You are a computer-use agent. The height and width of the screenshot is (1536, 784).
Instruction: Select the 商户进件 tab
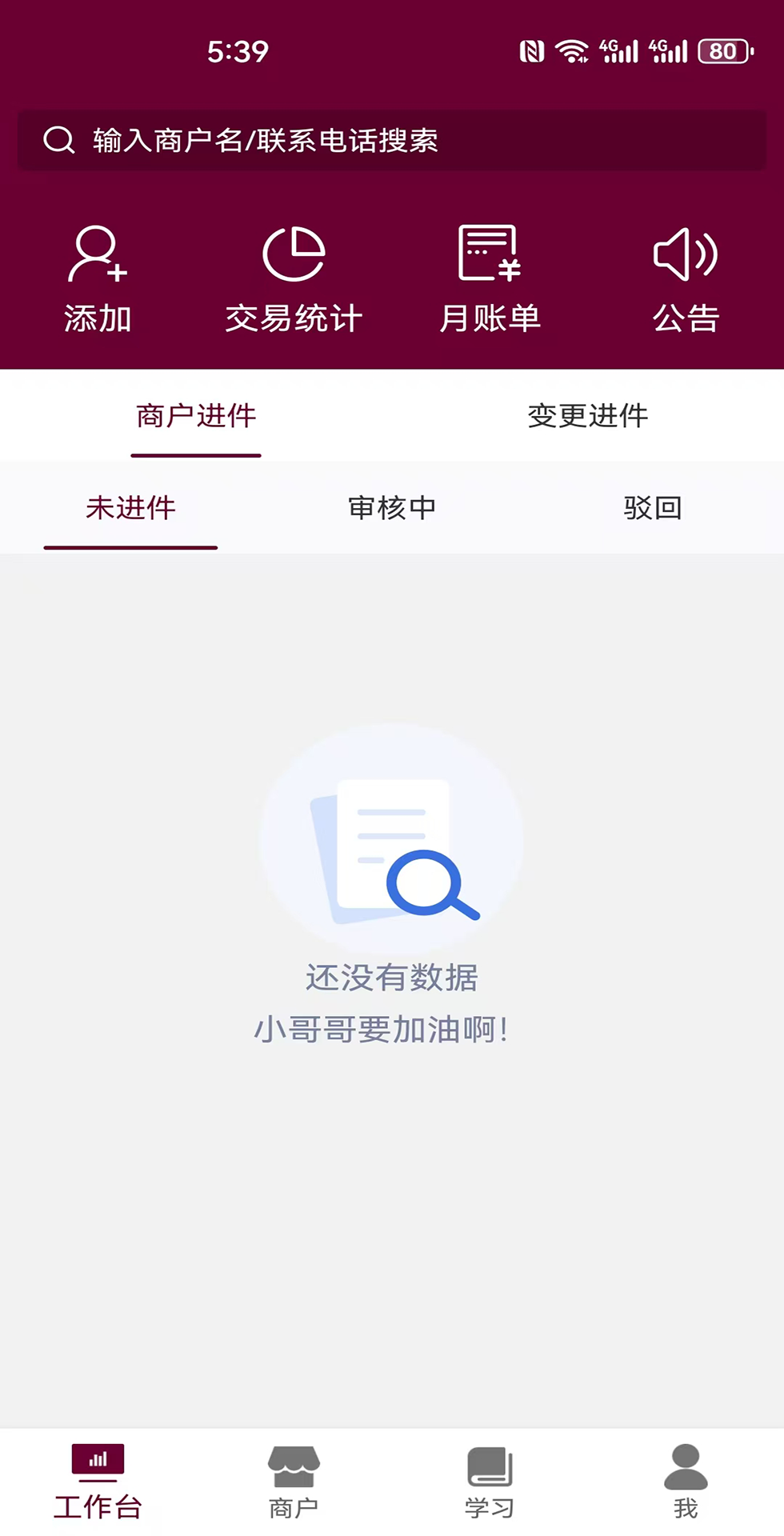coord(196,416)
